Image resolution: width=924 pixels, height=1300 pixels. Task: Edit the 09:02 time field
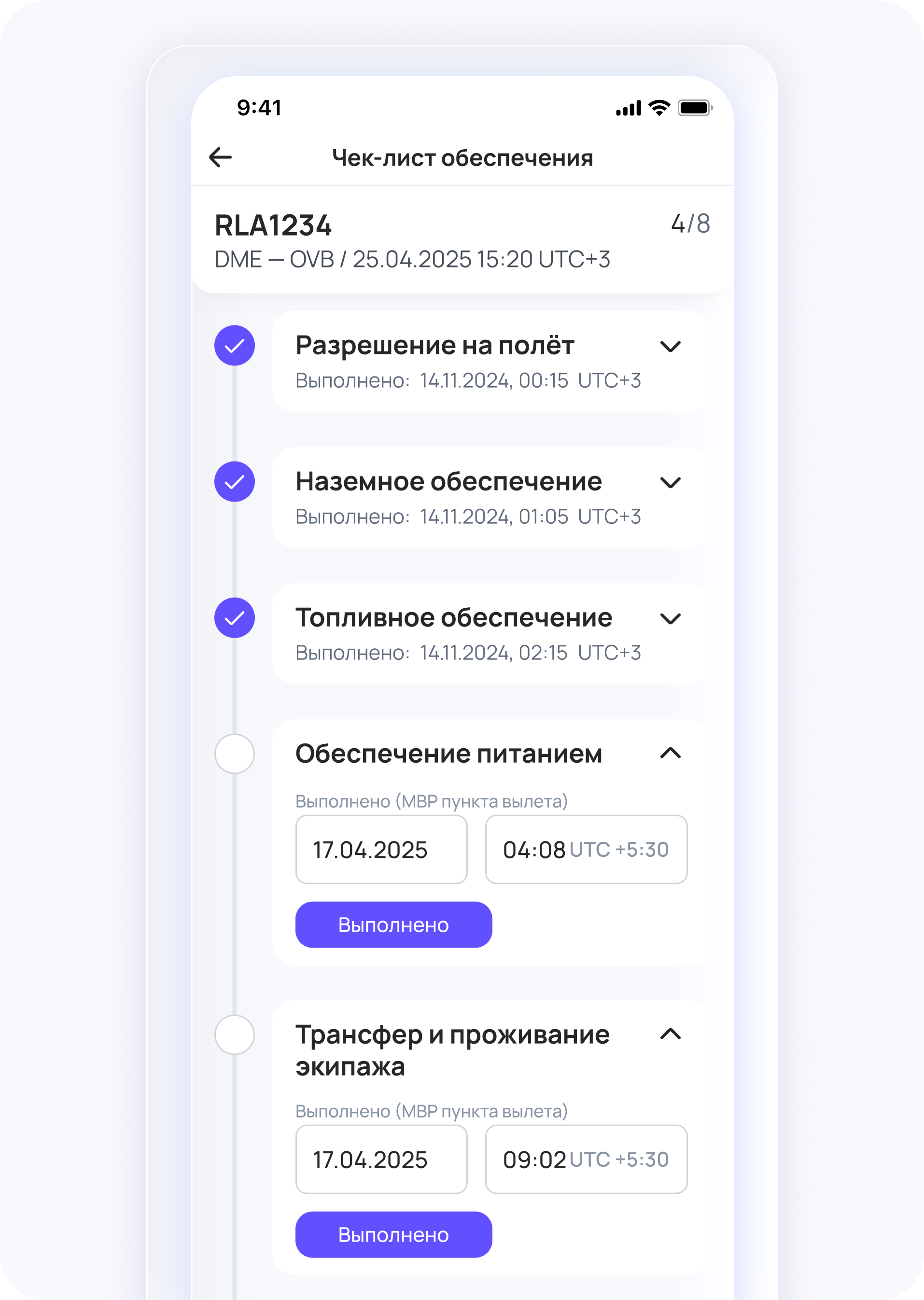tap(586, 1160)
